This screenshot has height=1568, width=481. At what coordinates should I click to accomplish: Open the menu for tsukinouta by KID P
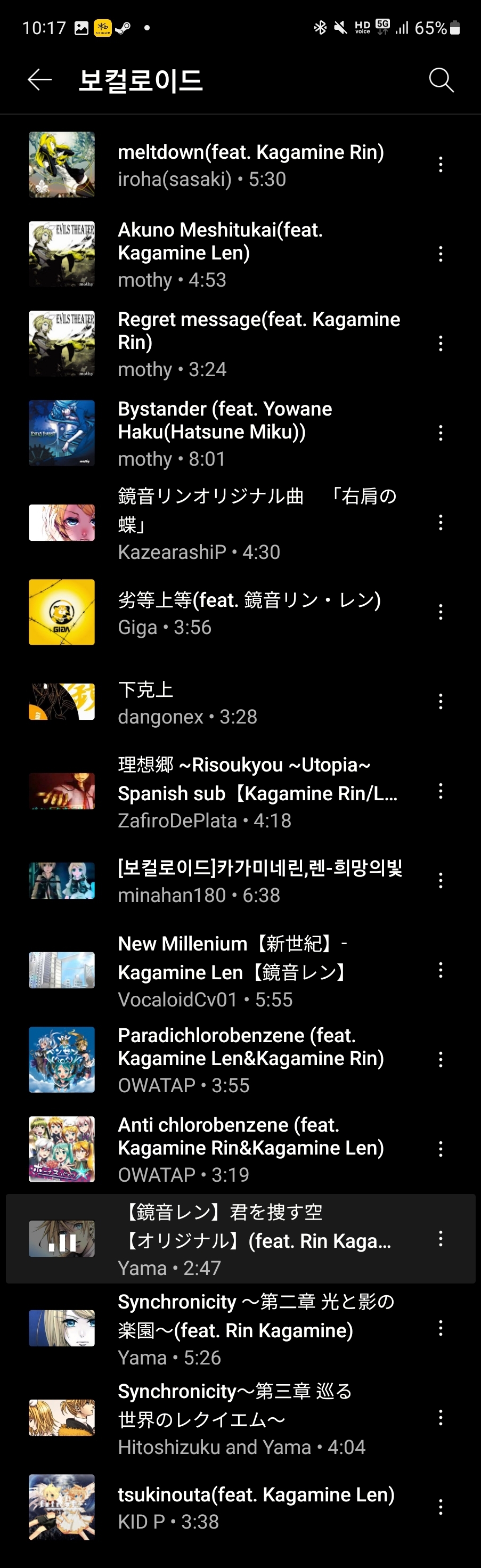tap(440, 1507)
